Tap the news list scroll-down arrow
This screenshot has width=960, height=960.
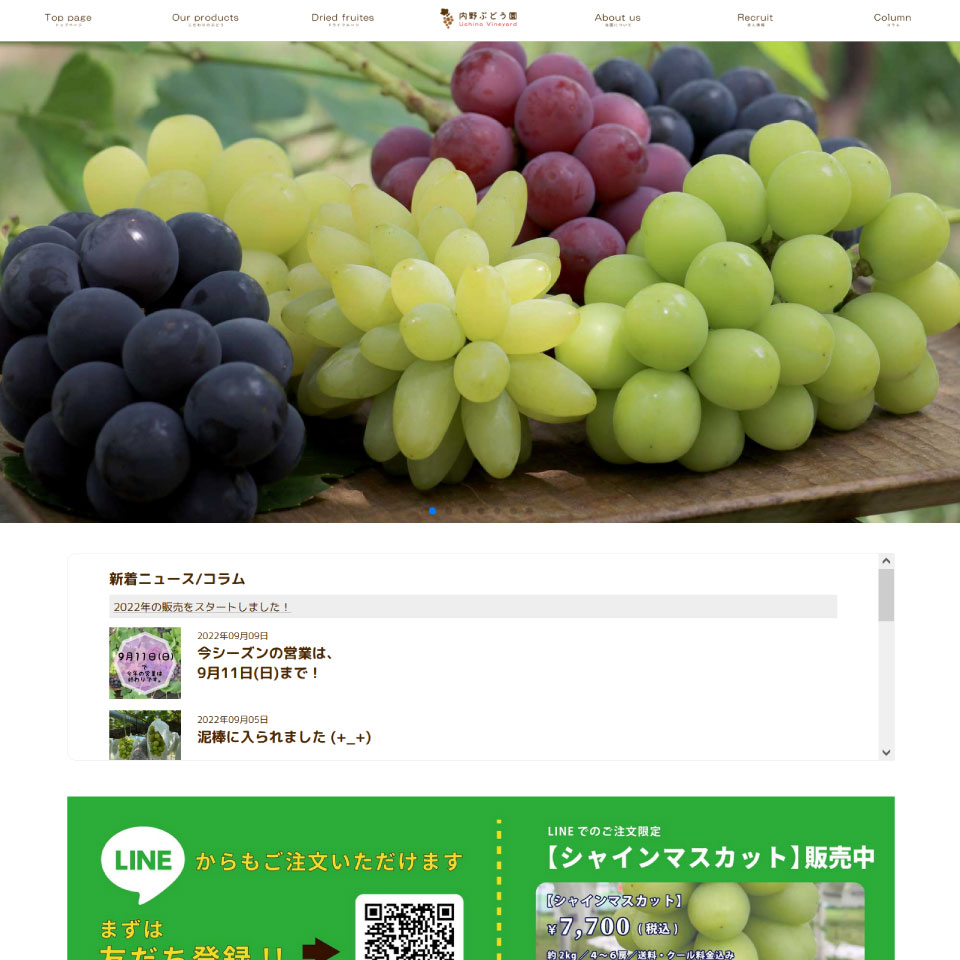[x=886, y=752]
